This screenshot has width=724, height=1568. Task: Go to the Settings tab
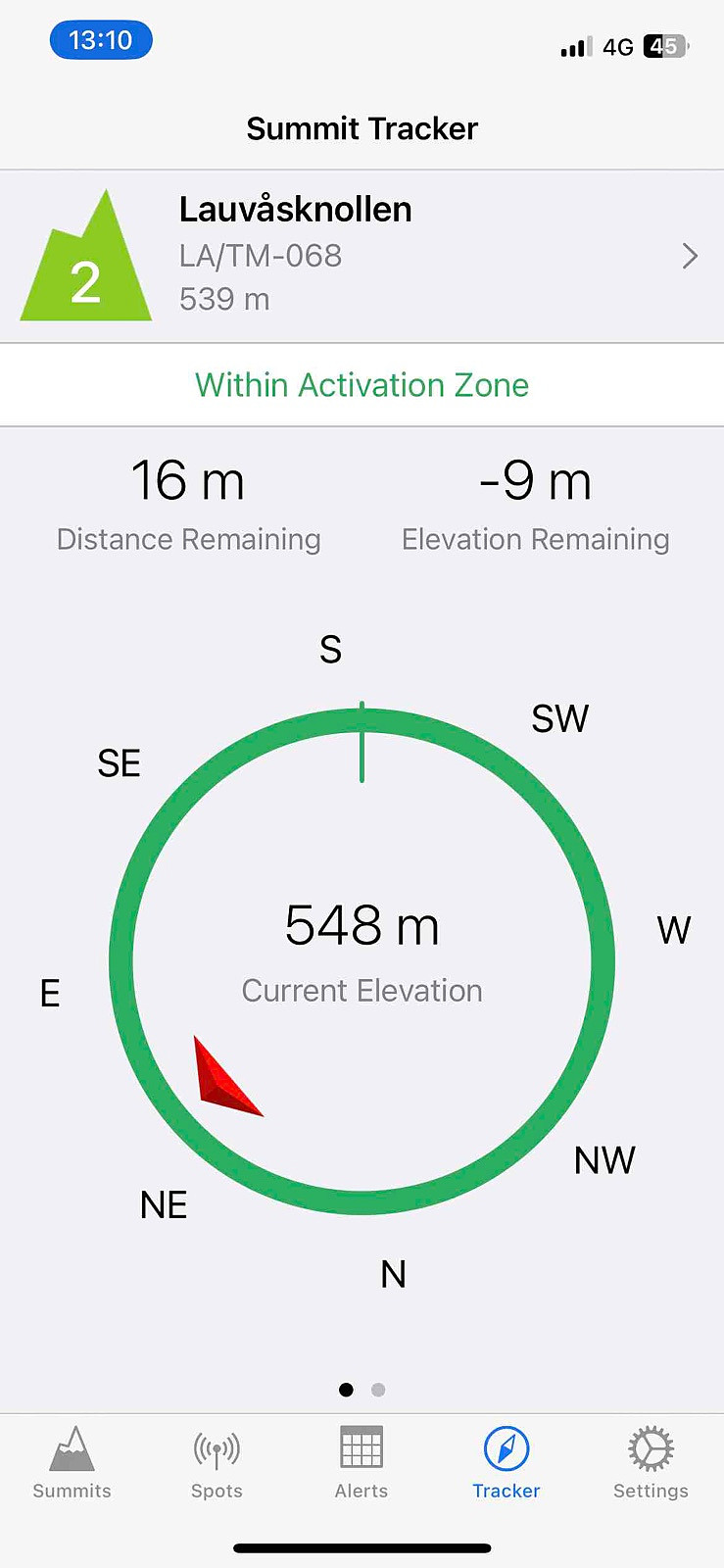point(651,1463)
